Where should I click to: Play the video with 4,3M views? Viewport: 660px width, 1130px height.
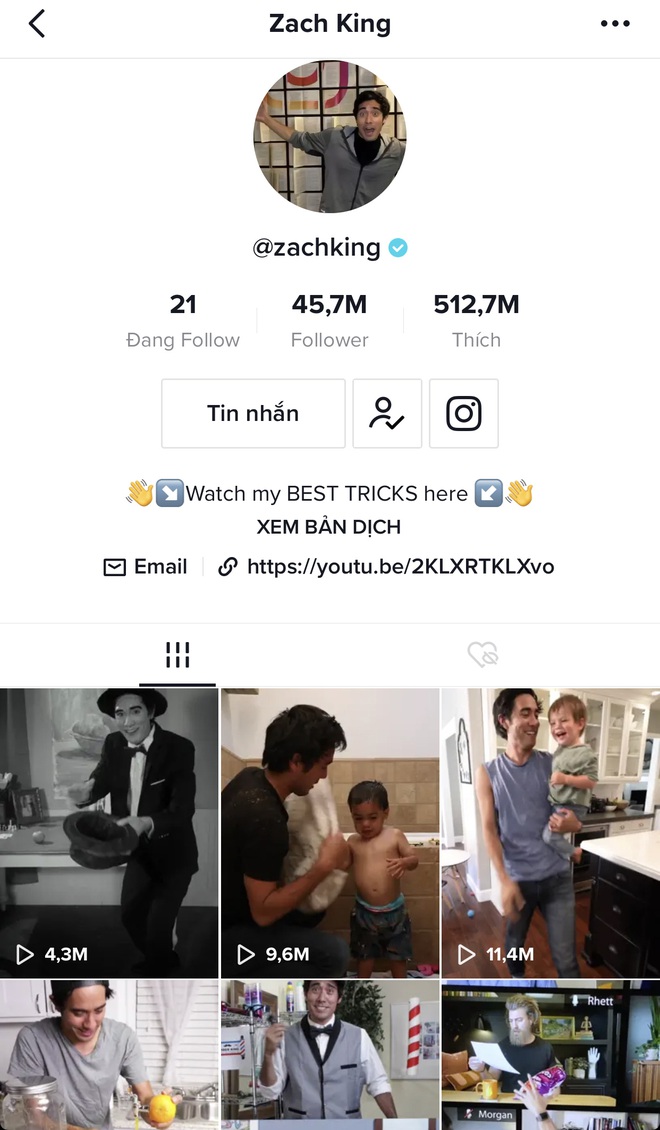coord(109,832)
